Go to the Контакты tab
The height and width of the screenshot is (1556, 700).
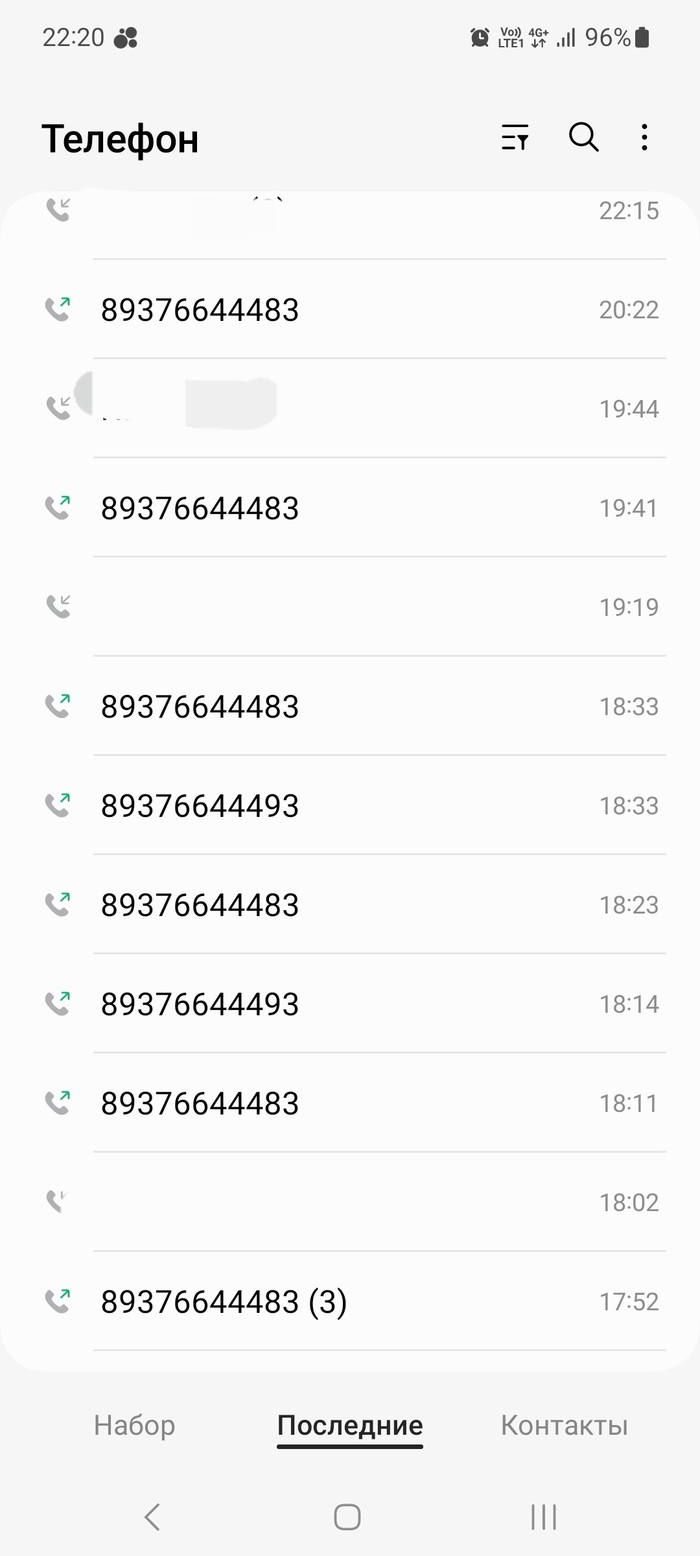tap(564, 1425)
